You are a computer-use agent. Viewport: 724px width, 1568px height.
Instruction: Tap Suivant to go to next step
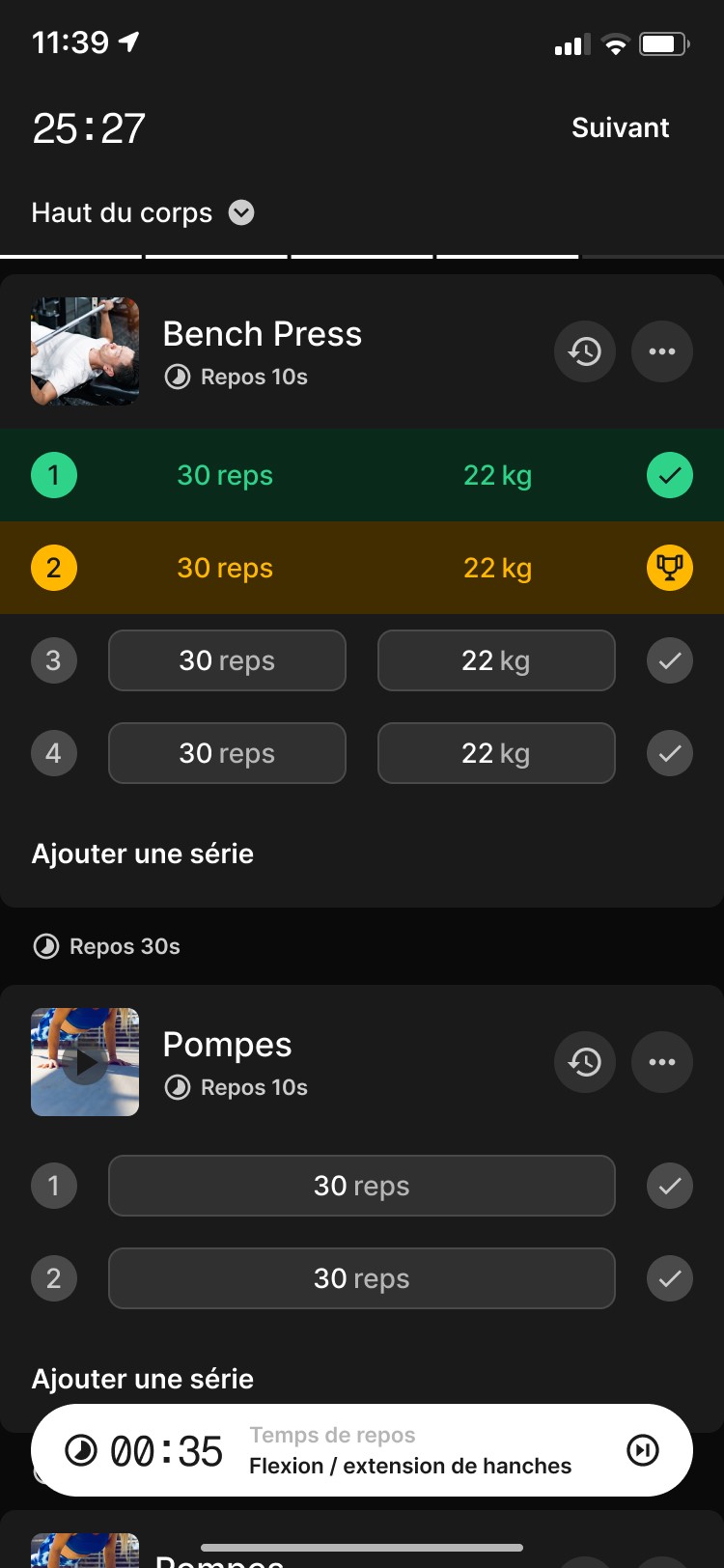pyautogui.click(x=620, y=127)
